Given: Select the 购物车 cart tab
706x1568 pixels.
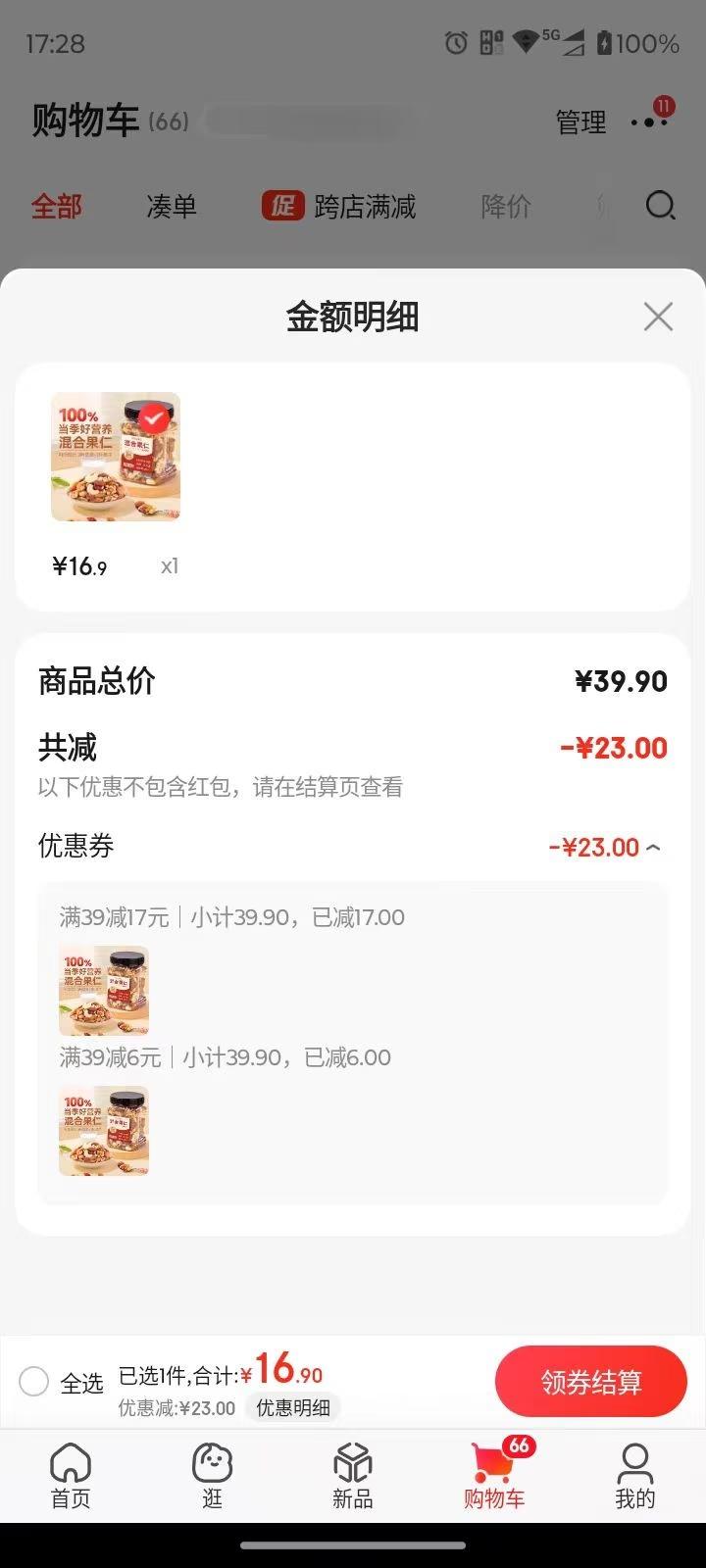Looking at the screenshot, I should coord(494,1475).
